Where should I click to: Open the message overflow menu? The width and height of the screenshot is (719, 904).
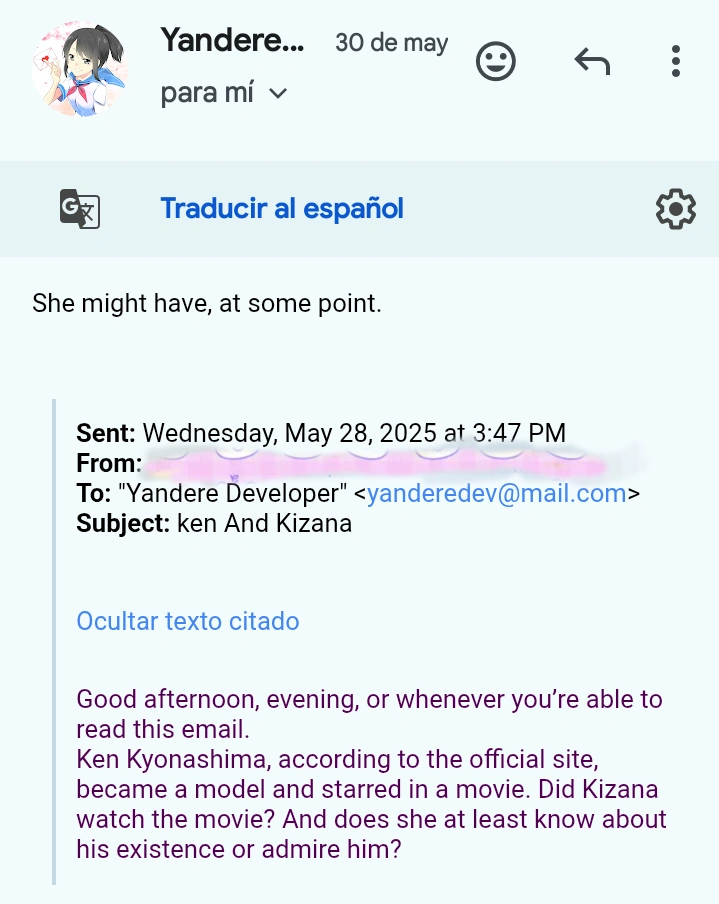pos(676,62)
